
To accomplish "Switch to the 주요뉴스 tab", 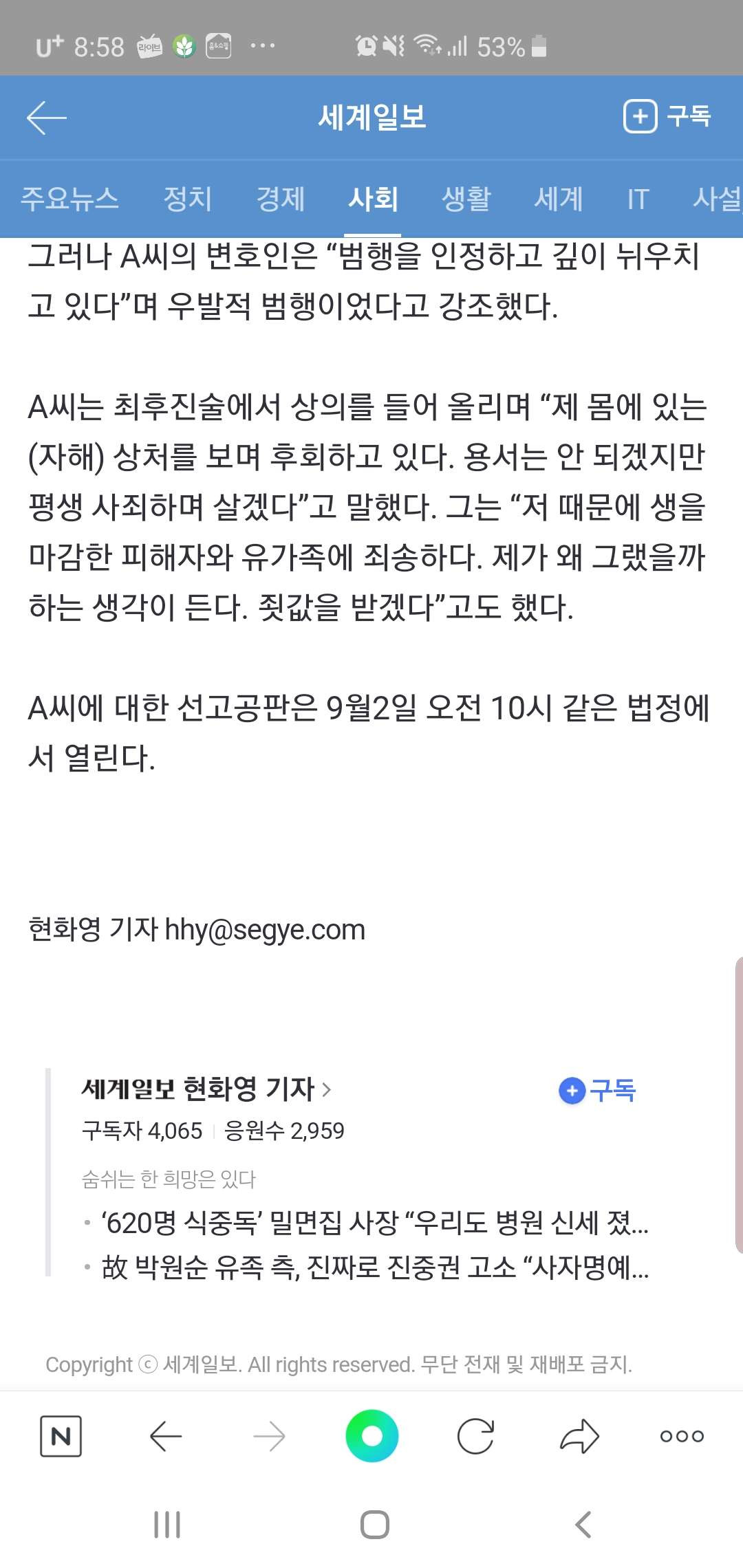I will click(x=69, y=199).
